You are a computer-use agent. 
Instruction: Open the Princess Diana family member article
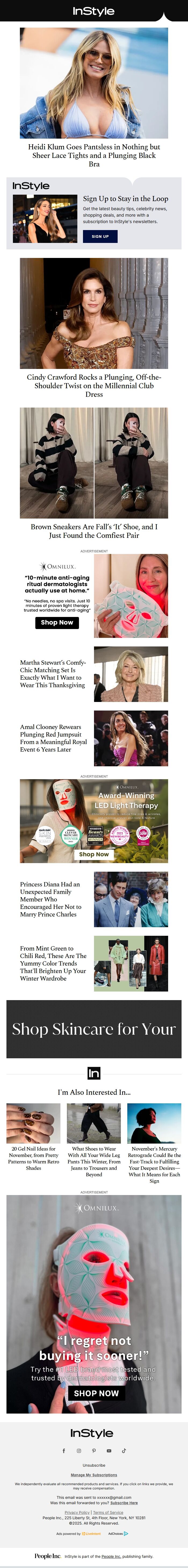pos(50,899)
